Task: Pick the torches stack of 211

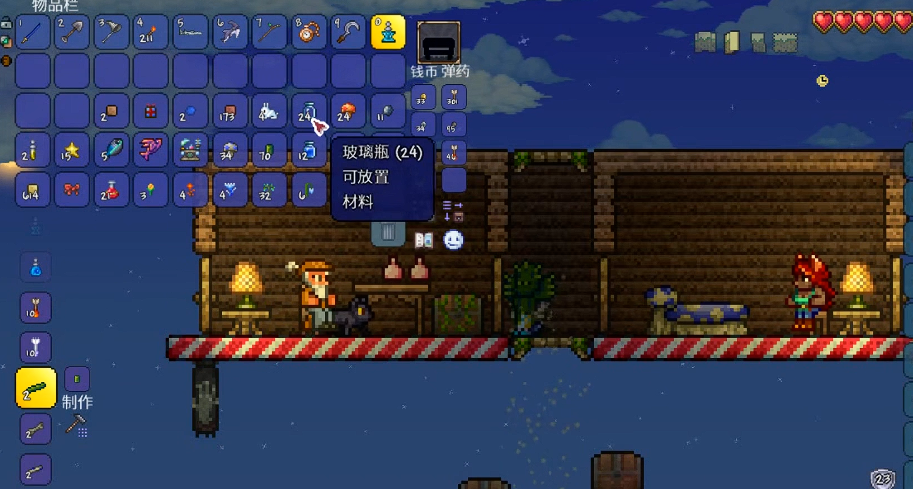Action: (x=152, y=32)
